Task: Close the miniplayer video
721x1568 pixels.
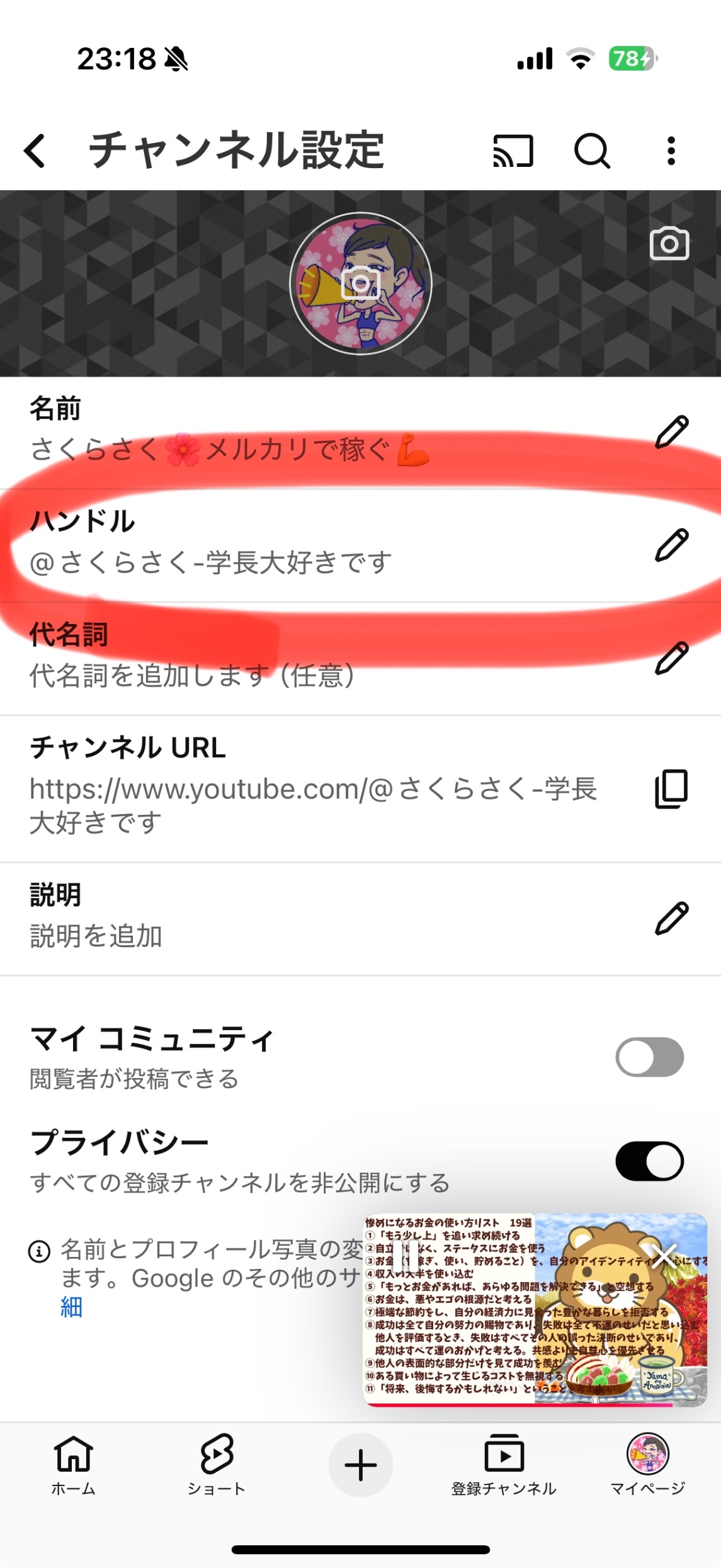Action: point(665,1256)
